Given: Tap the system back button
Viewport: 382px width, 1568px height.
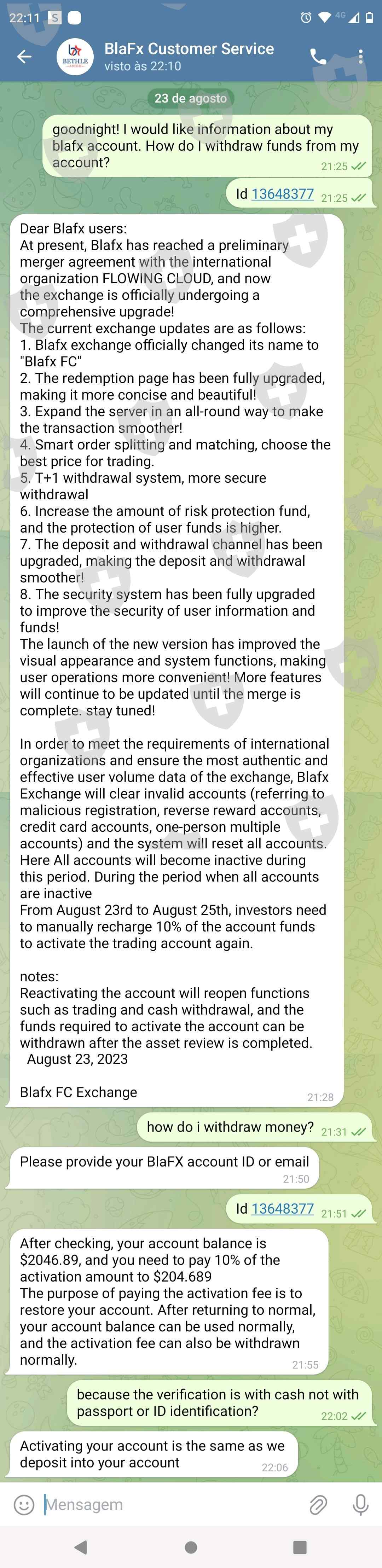Looking at the screenshot, I should 80,1547.
